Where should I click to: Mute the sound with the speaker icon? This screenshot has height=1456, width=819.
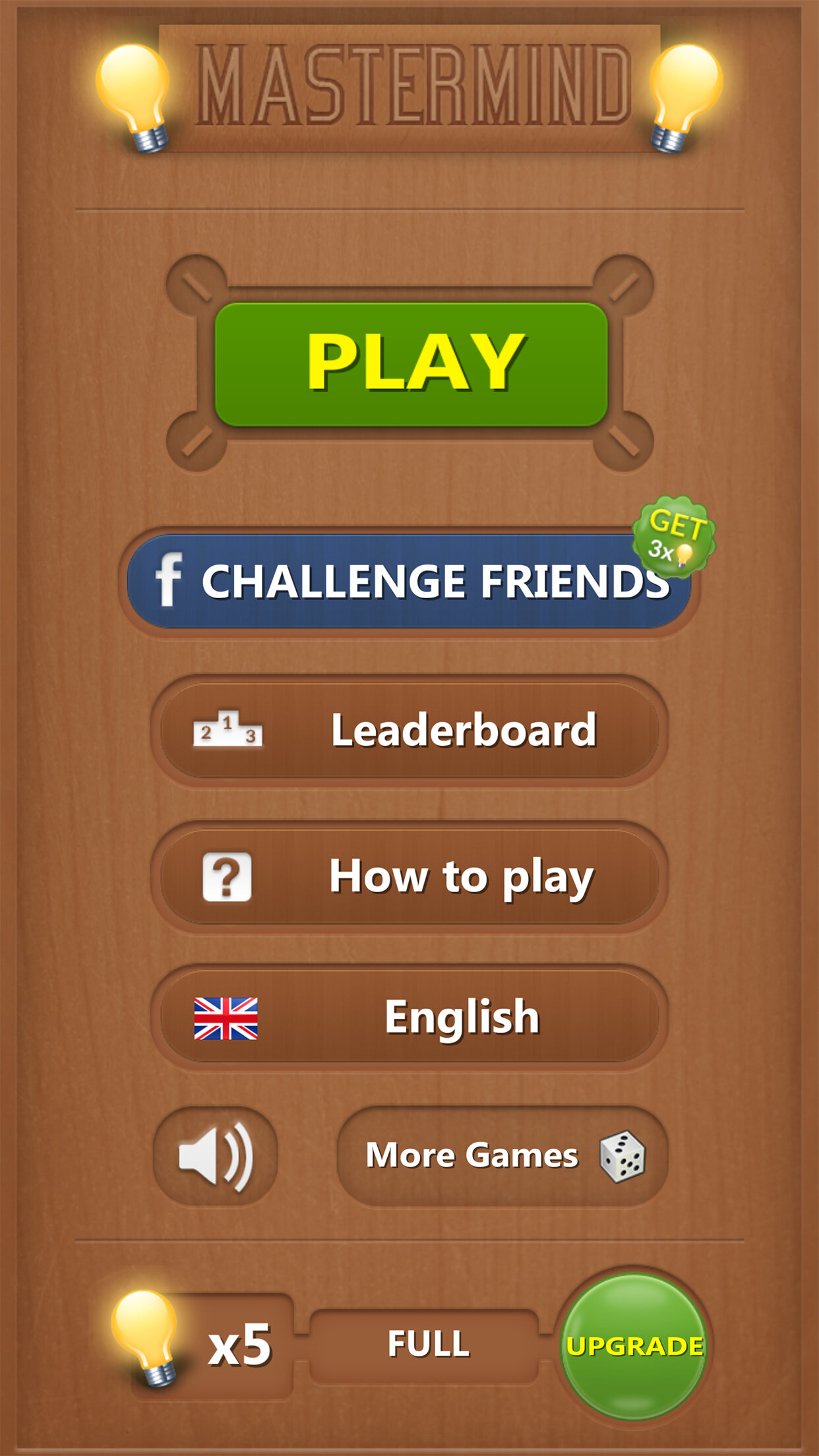(215, 1157)
